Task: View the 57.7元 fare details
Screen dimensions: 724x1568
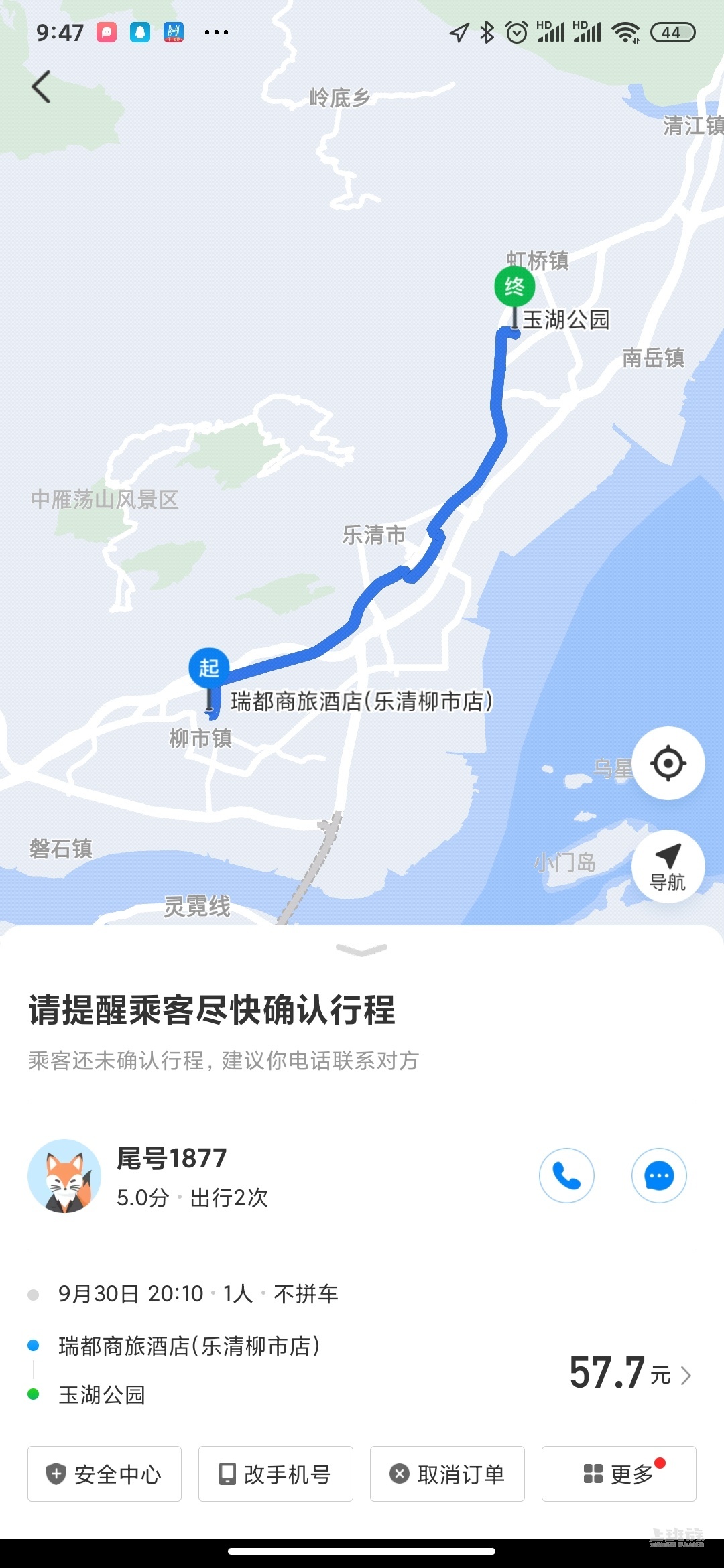Action: pos(630,1374)
